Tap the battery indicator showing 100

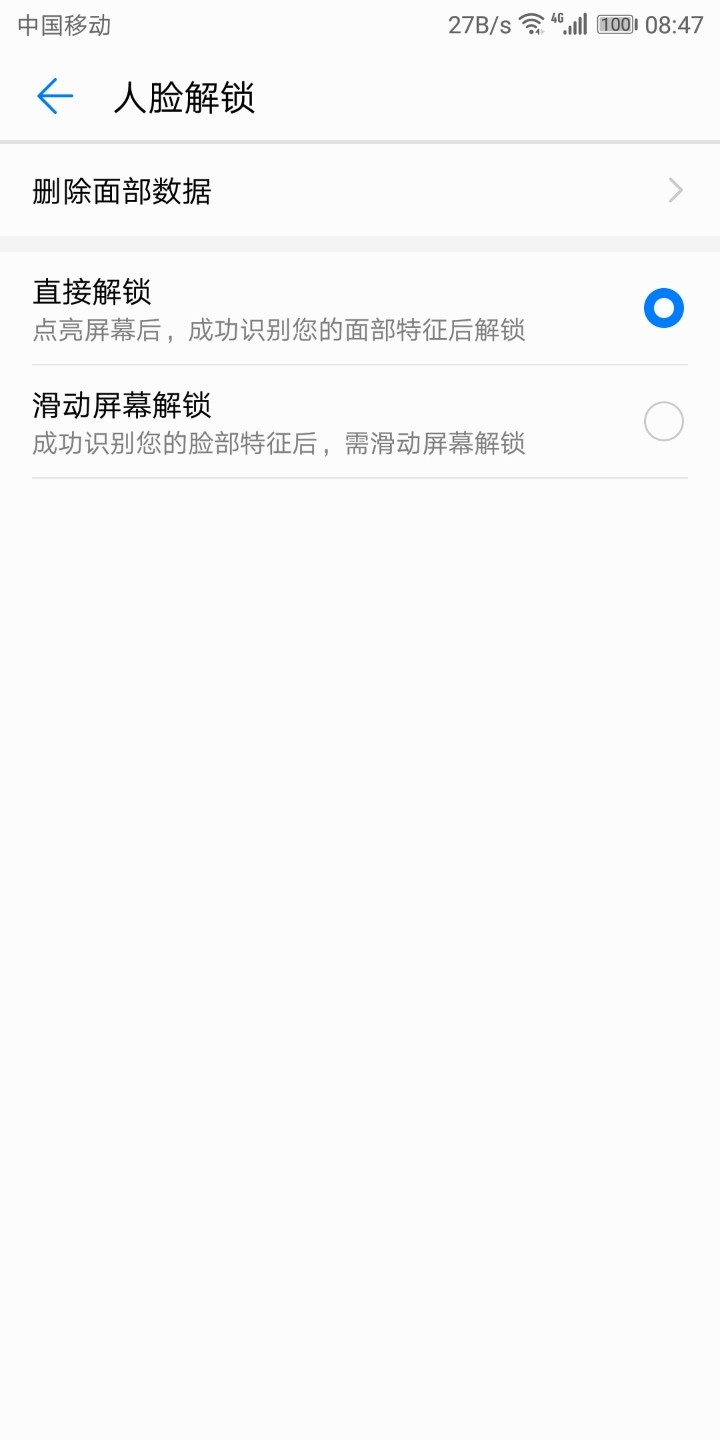[x=613, y=24]
